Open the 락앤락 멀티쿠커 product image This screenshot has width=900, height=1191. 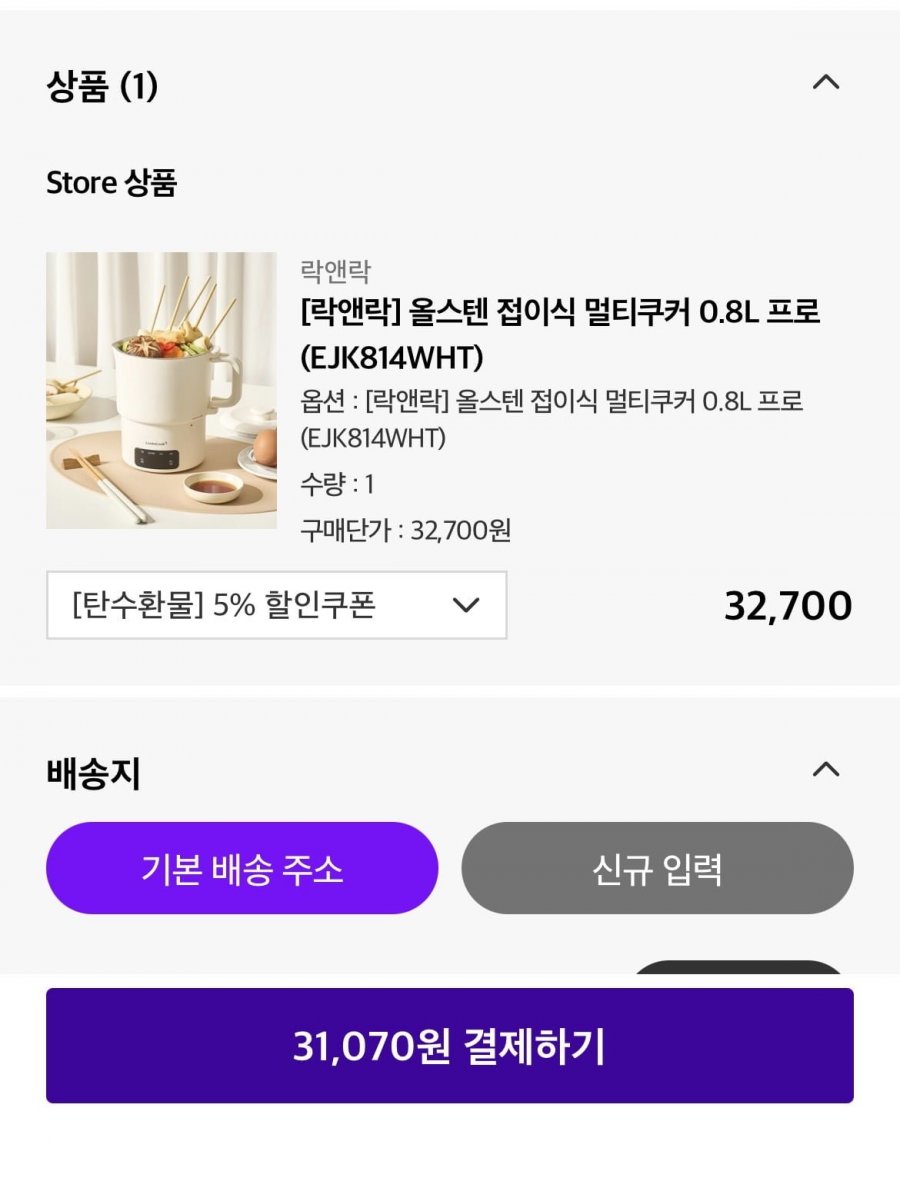tap(161, 390)
